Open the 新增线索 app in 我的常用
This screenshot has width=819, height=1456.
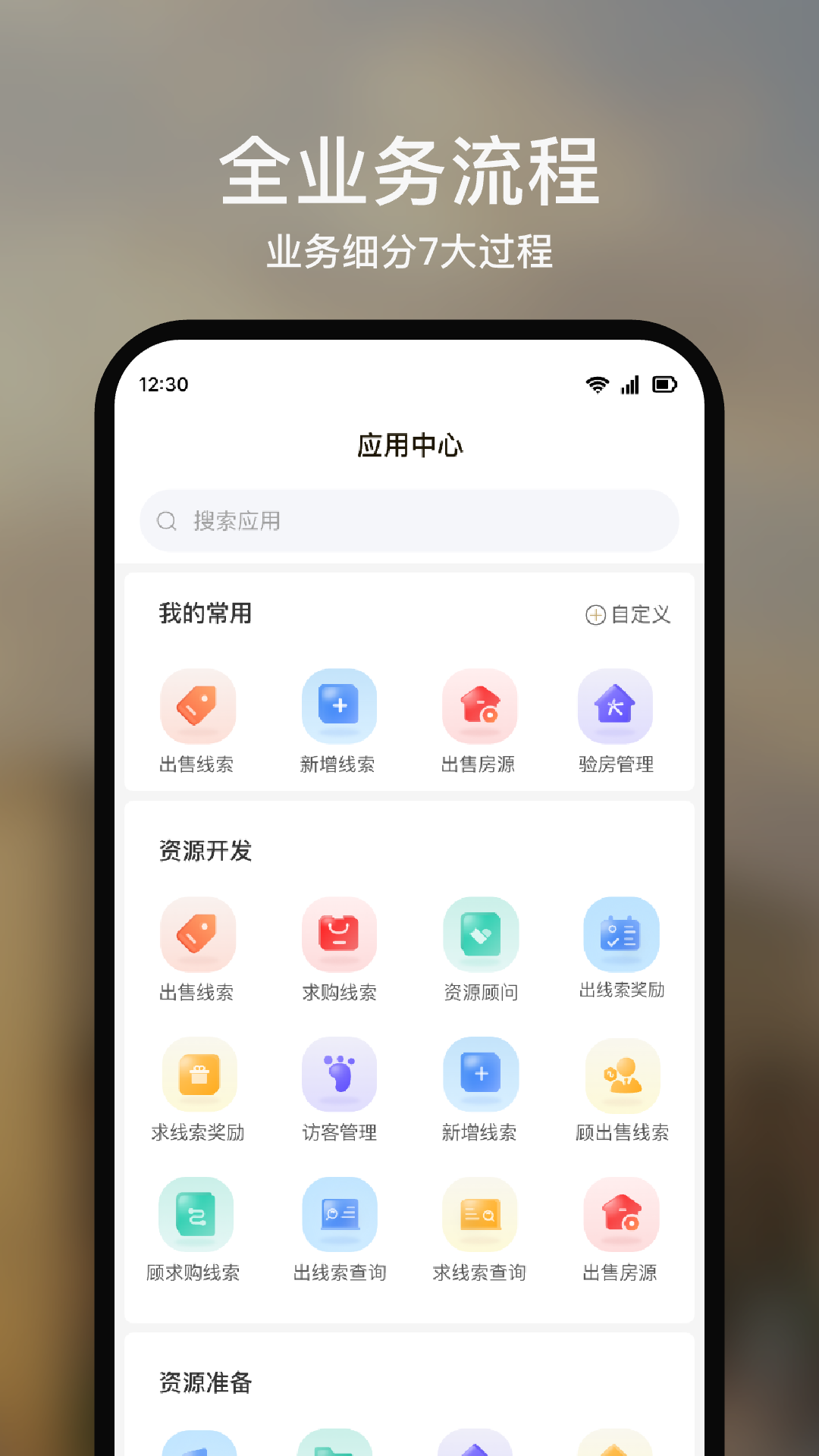click(339, 706)
